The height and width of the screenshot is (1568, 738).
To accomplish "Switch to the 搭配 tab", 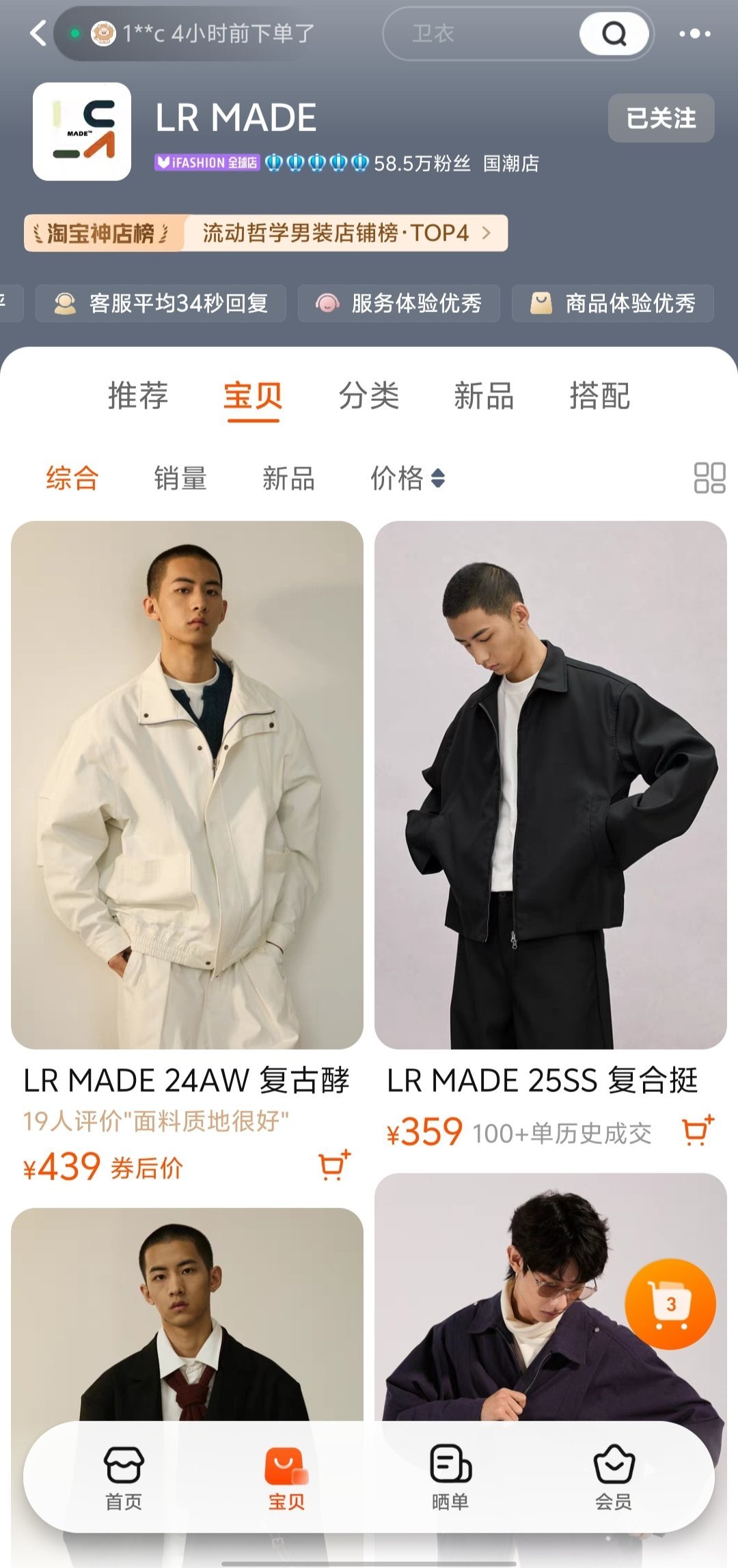I will pos(599,396).
